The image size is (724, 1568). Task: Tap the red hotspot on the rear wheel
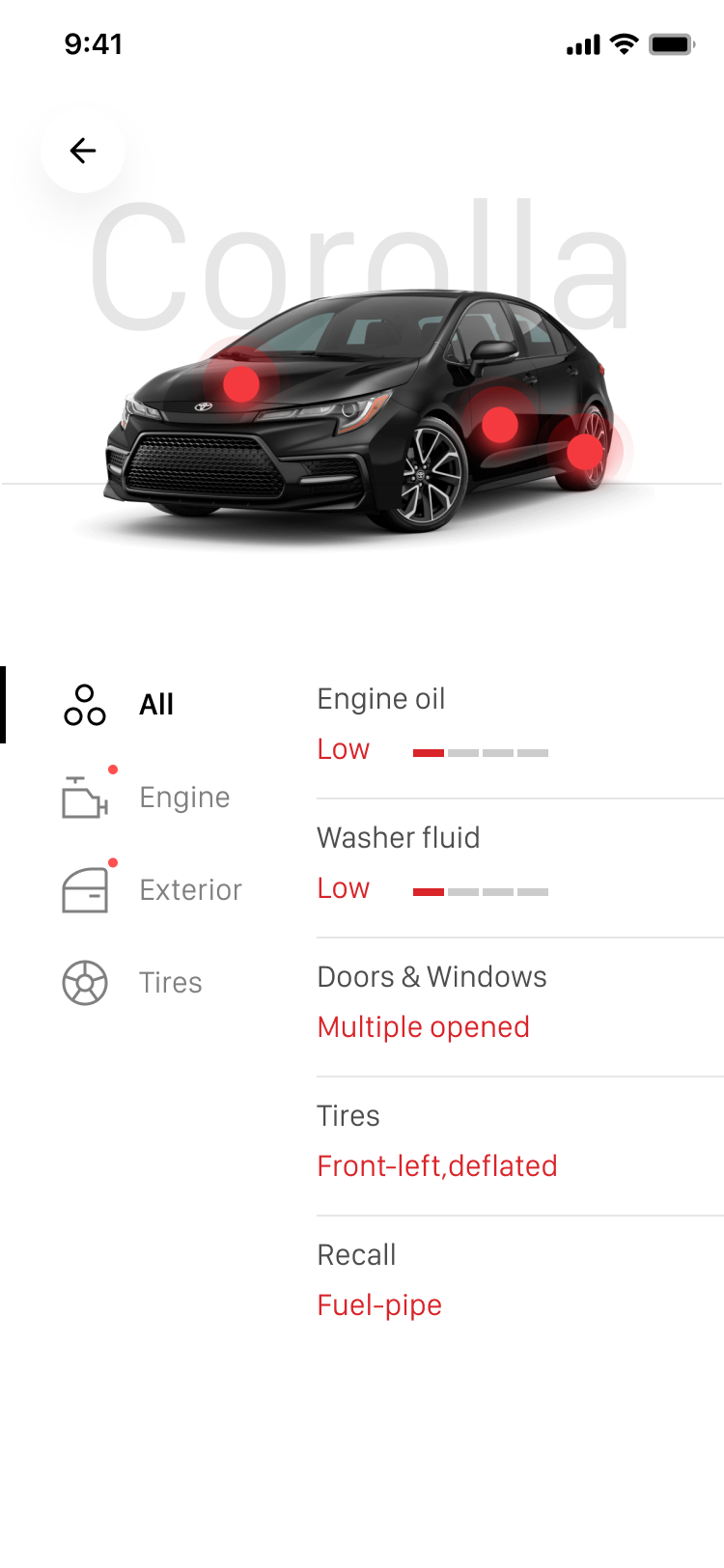click(x=584, y=451)
